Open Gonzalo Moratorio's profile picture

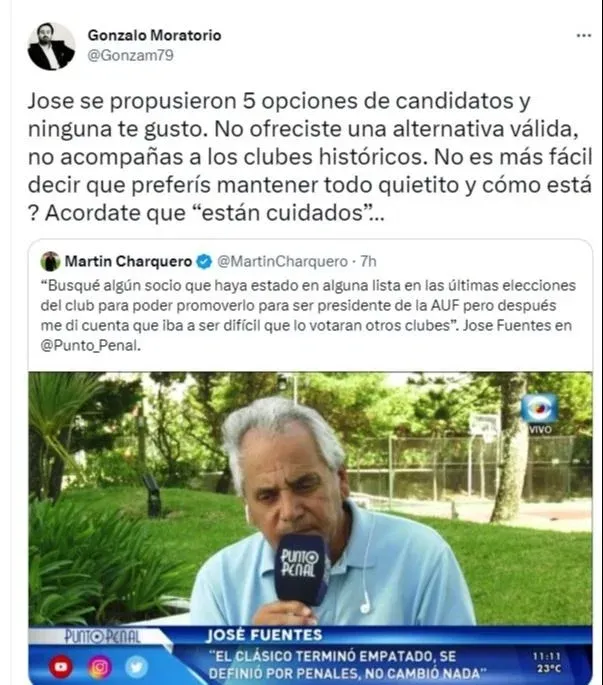[x=51, y=47]
